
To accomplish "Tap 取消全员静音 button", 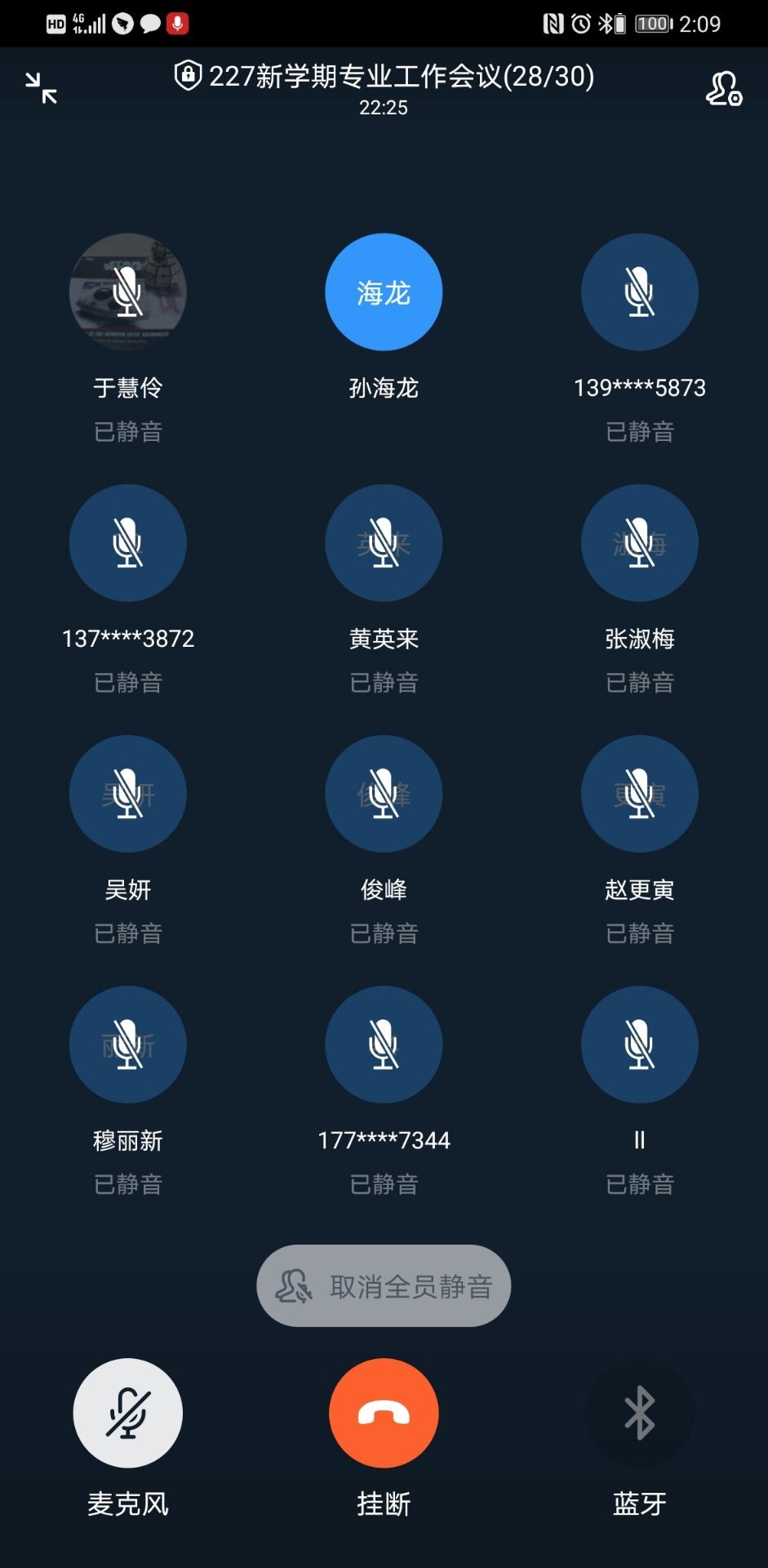I will point(384,1286).
